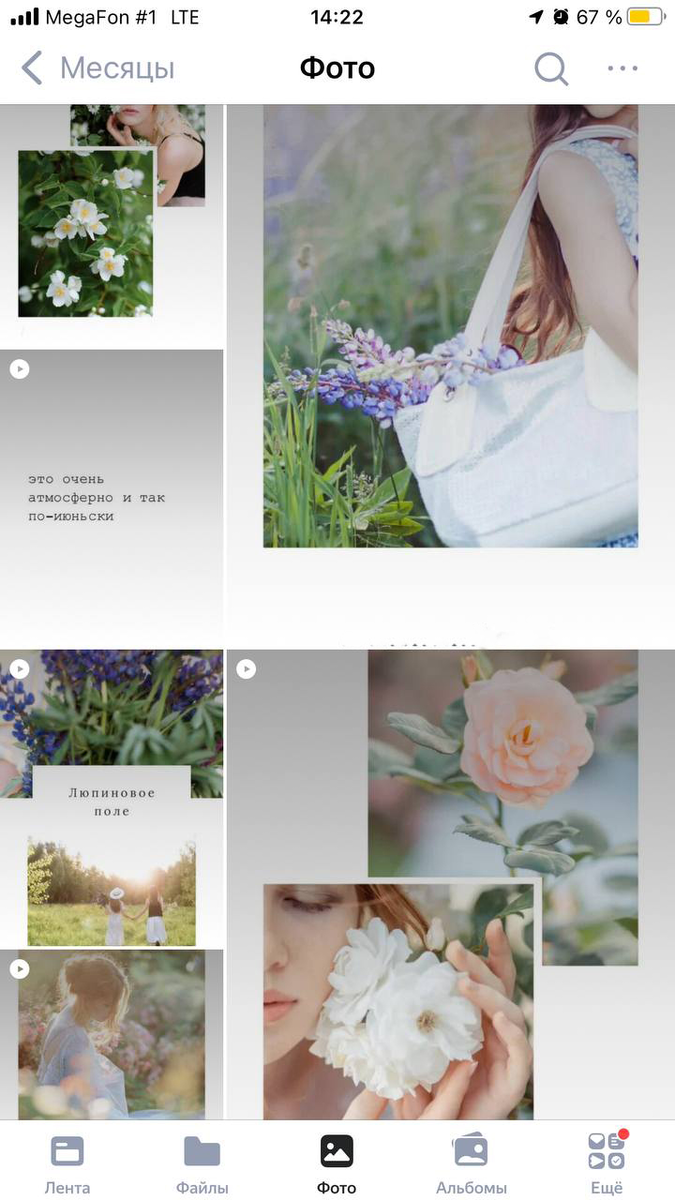
Task: Switch to the Файлы tab
Action: (x=202, y=1165)
